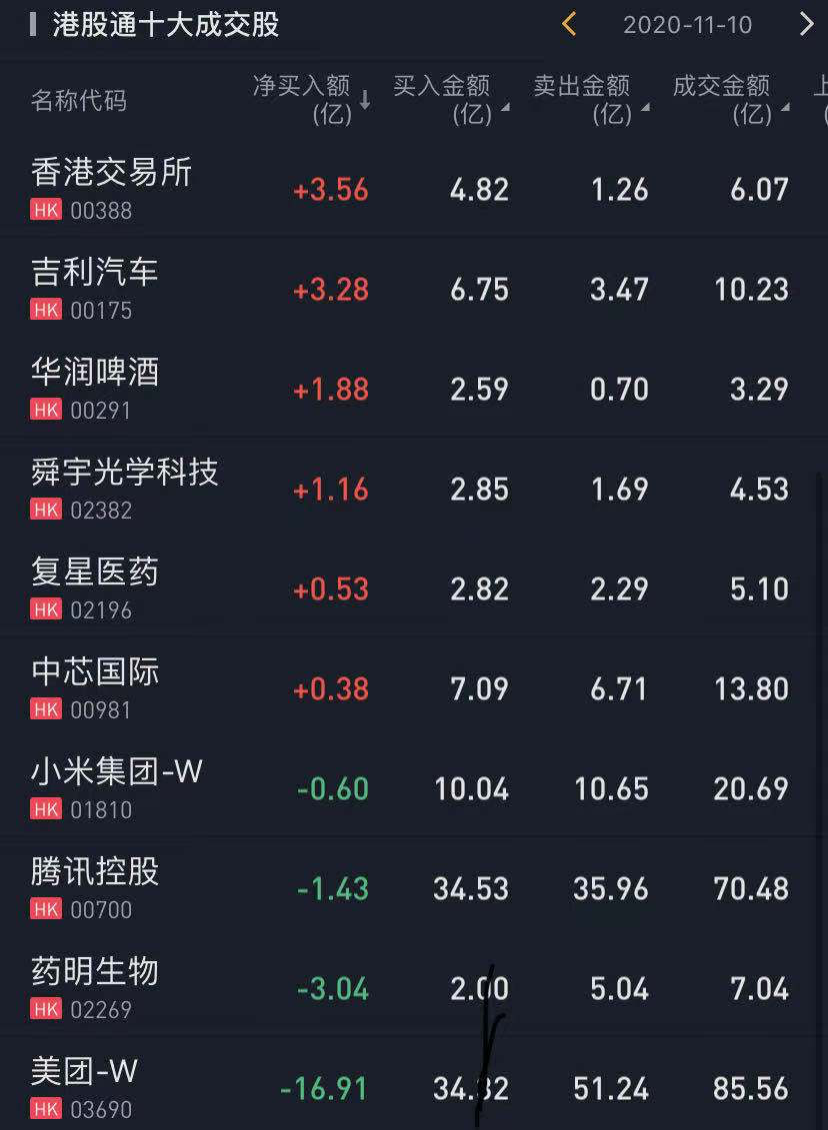Sort by 净买入额 column
Viewport: 828px width, 1130px height.
click(x=310, y=100)
